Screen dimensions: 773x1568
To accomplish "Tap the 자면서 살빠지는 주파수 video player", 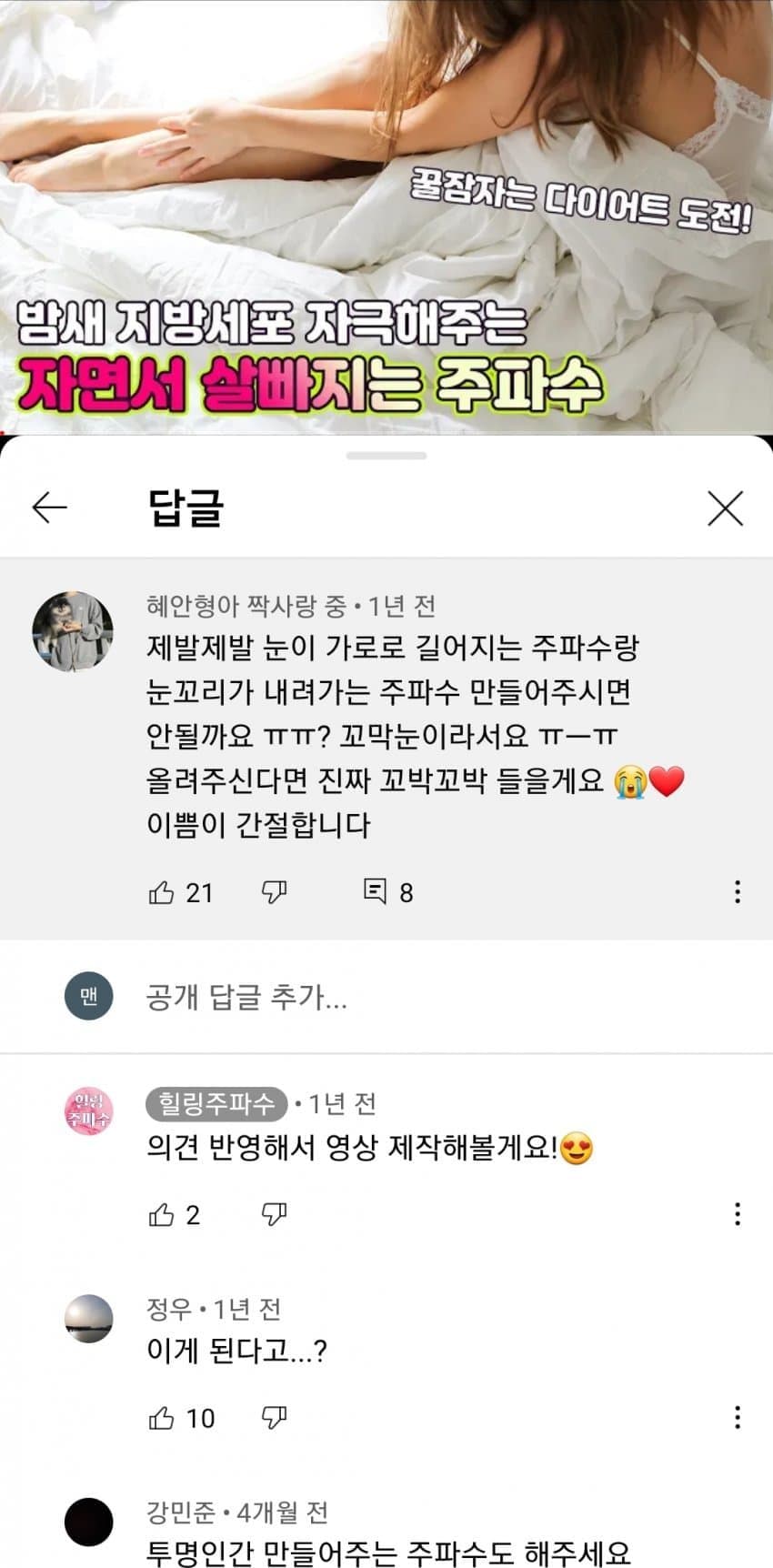I will (386, 216).
